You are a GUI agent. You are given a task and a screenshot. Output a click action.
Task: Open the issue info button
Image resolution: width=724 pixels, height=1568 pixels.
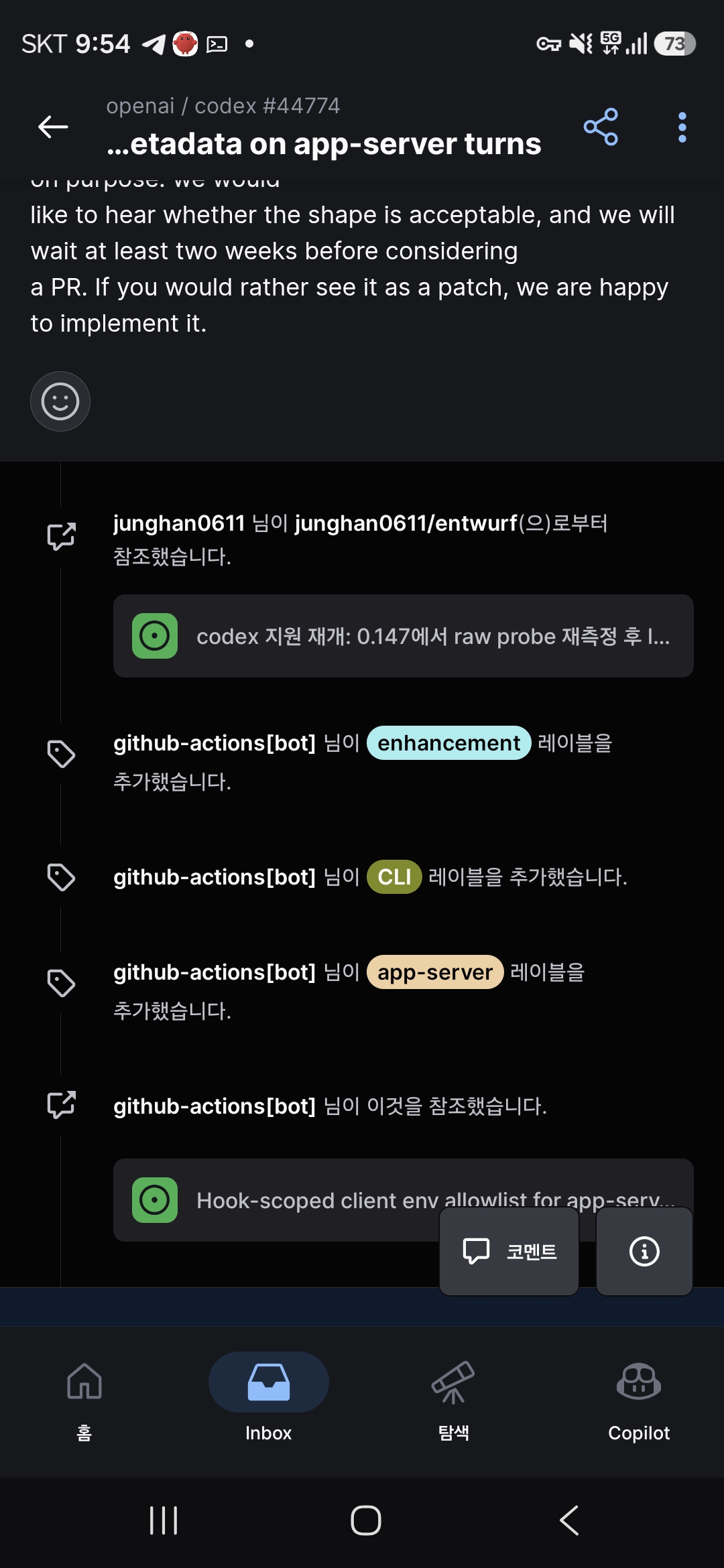[x=644, y=1251]
